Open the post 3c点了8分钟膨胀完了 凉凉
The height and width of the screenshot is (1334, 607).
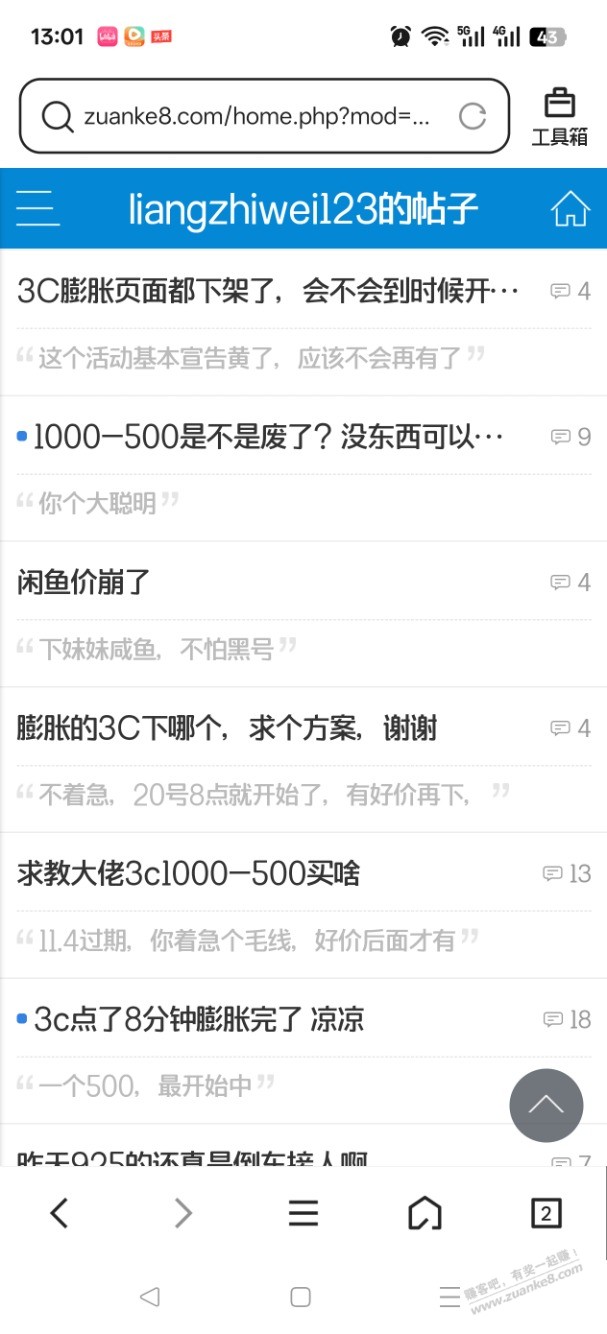click(199, 1020)
